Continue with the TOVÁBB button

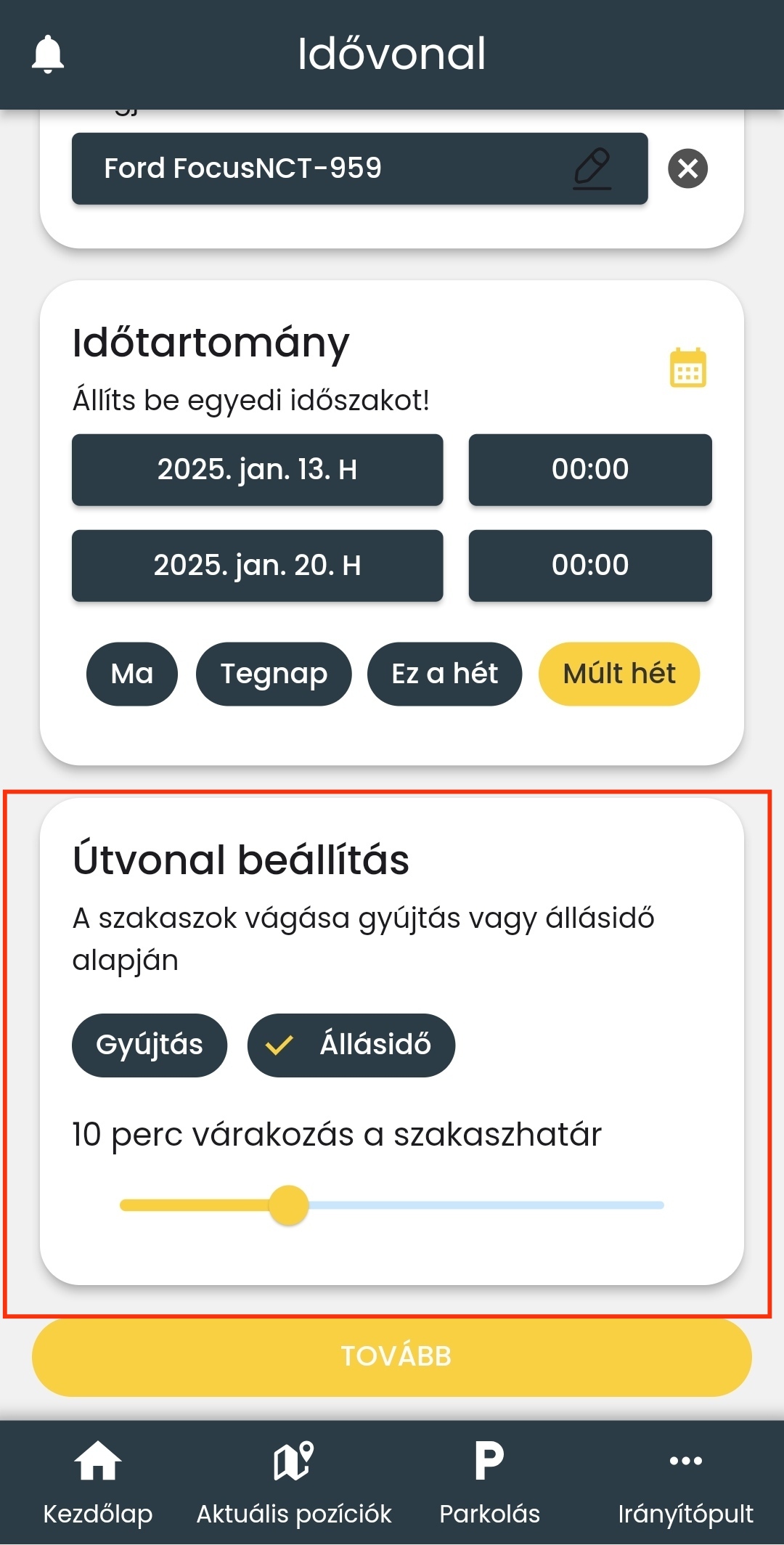tap(392, 1356)
